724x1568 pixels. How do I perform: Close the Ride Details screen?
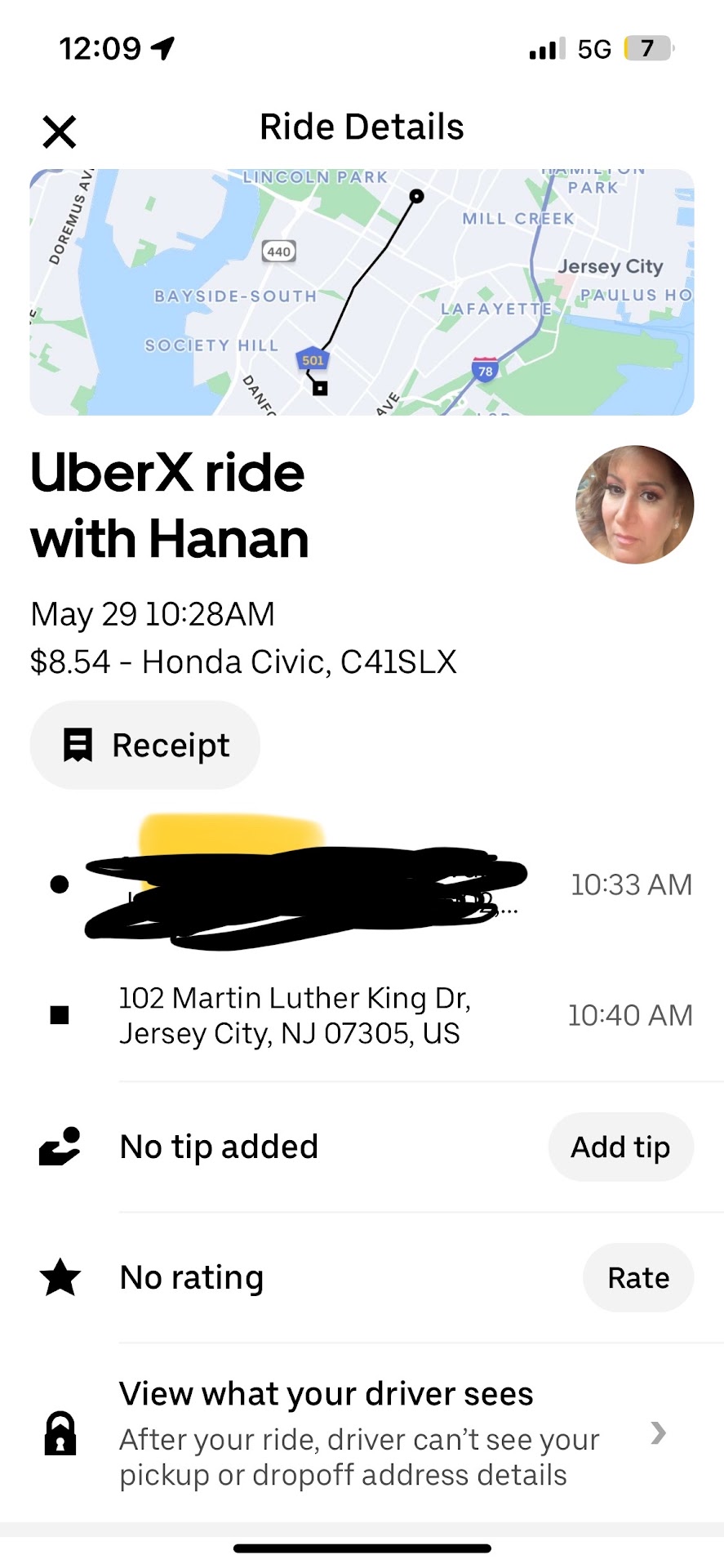60,131
